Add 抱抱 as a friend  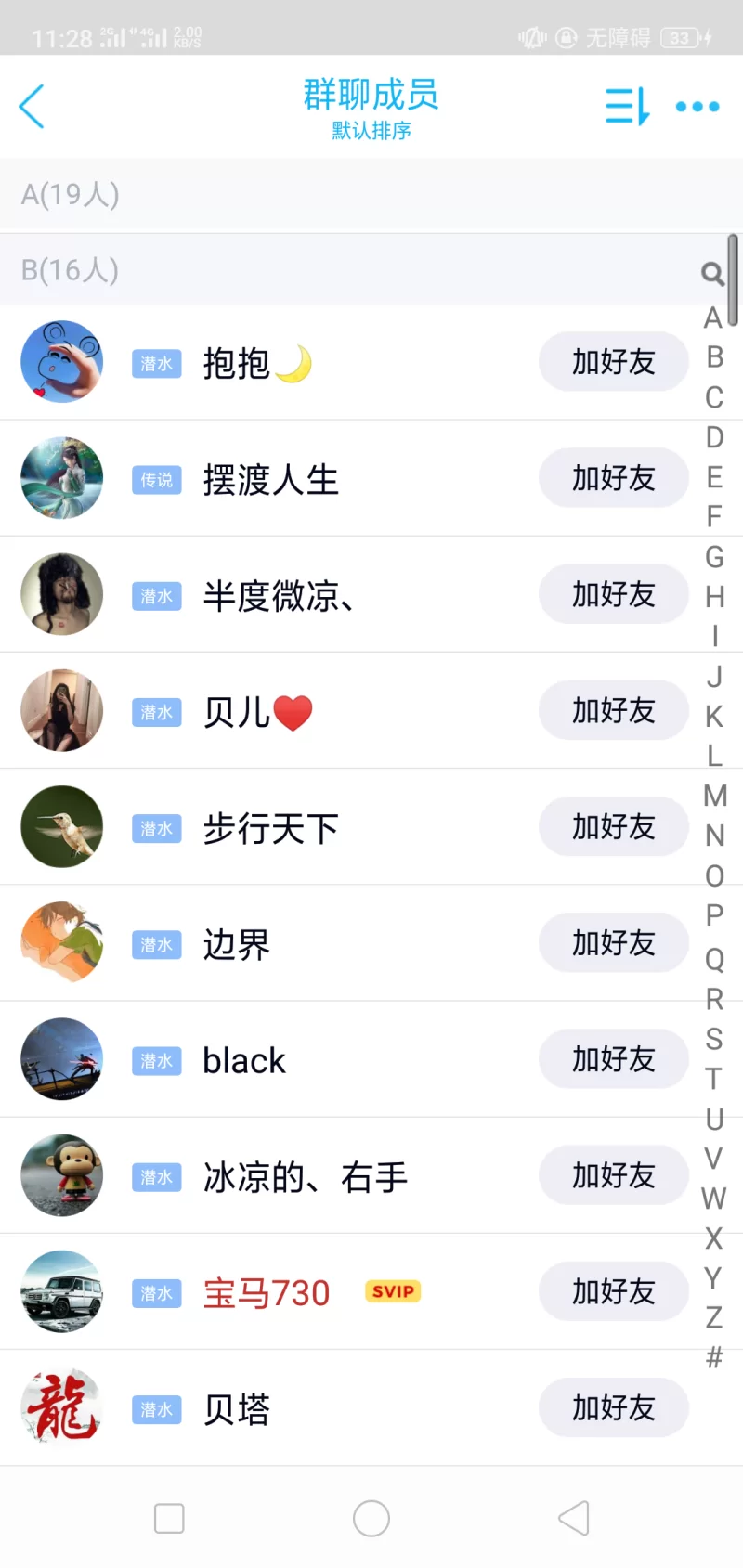[x=613, y=362]
